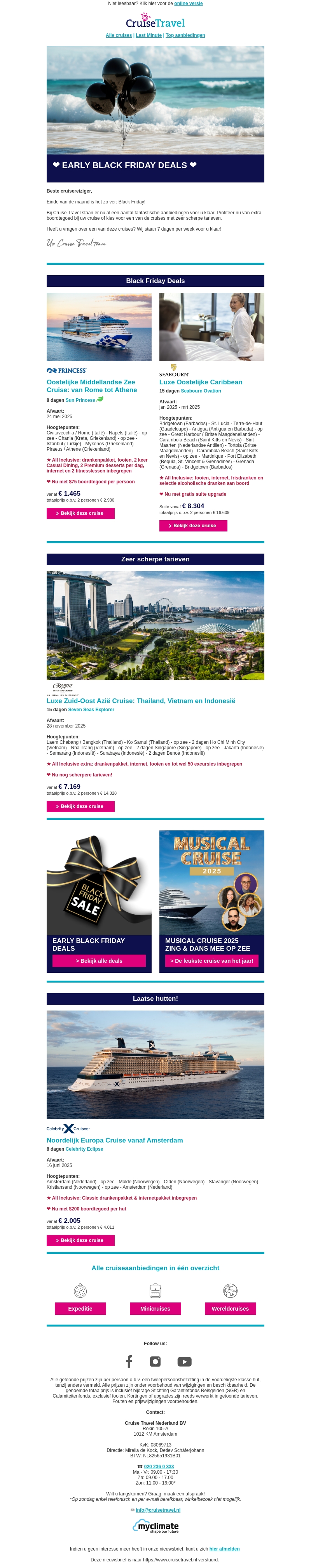Open the Alle cruises link

pyautogui.click(x=118, y=35)
